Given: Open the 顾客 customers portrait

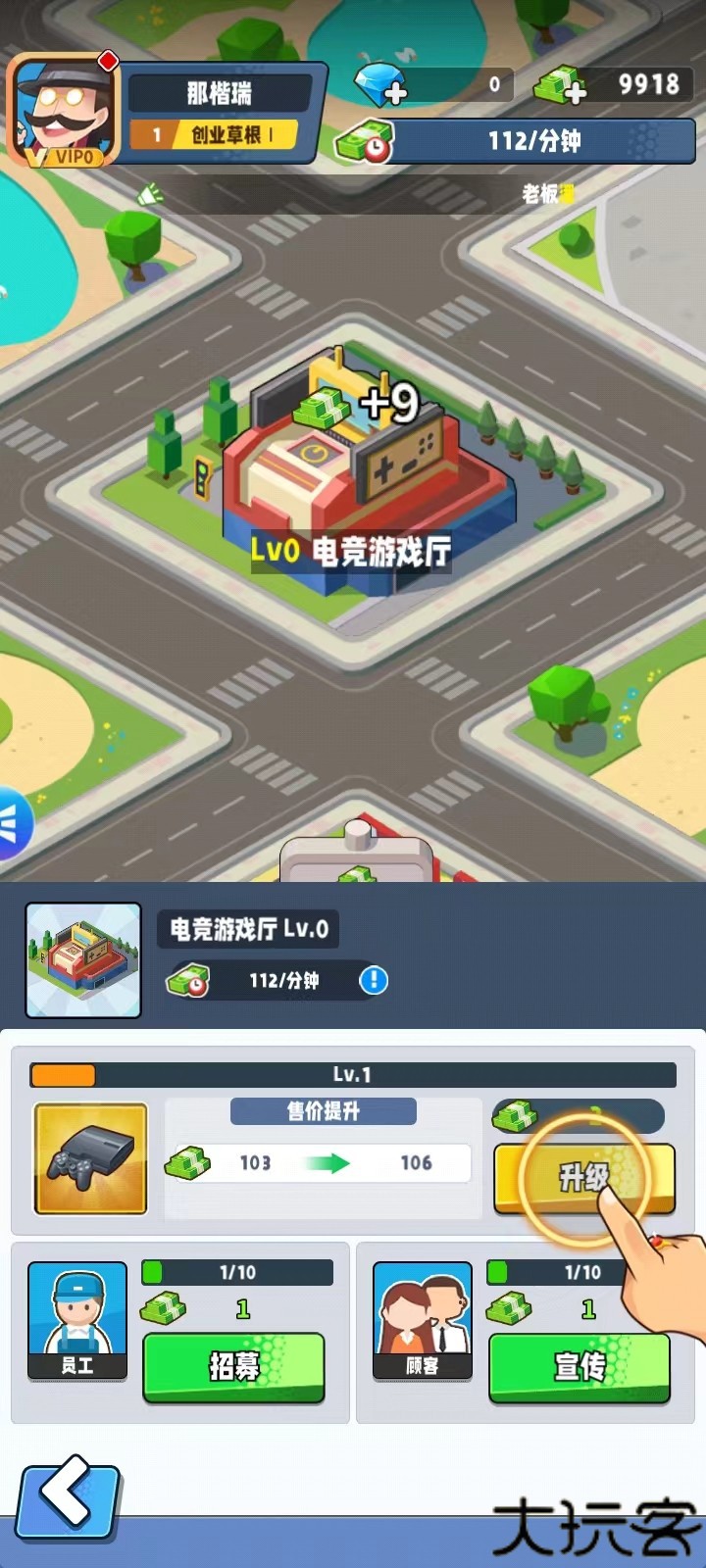Looking at the screenshot, I should coord(423,1319).
